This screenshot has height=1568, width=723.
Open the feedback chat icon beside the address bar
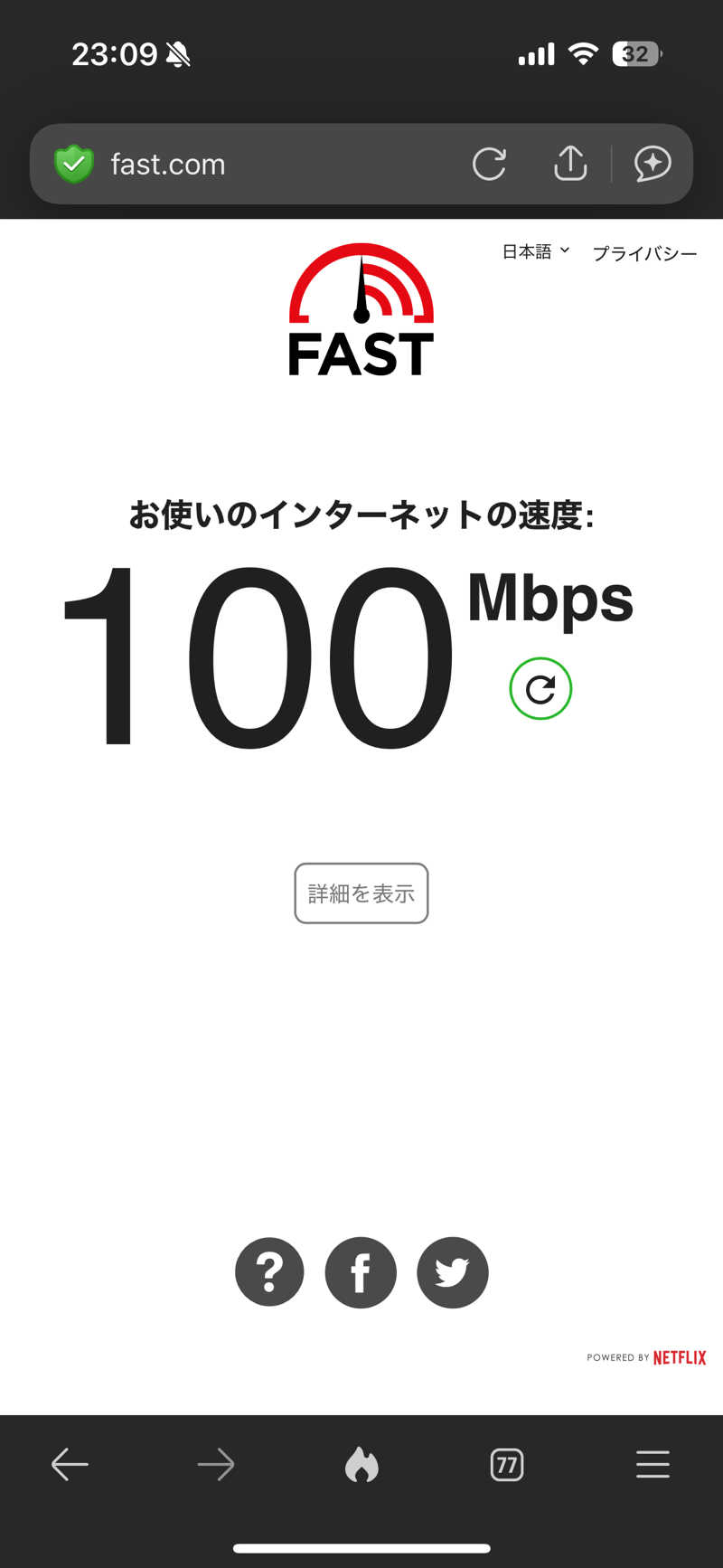(x=653, y=164)
